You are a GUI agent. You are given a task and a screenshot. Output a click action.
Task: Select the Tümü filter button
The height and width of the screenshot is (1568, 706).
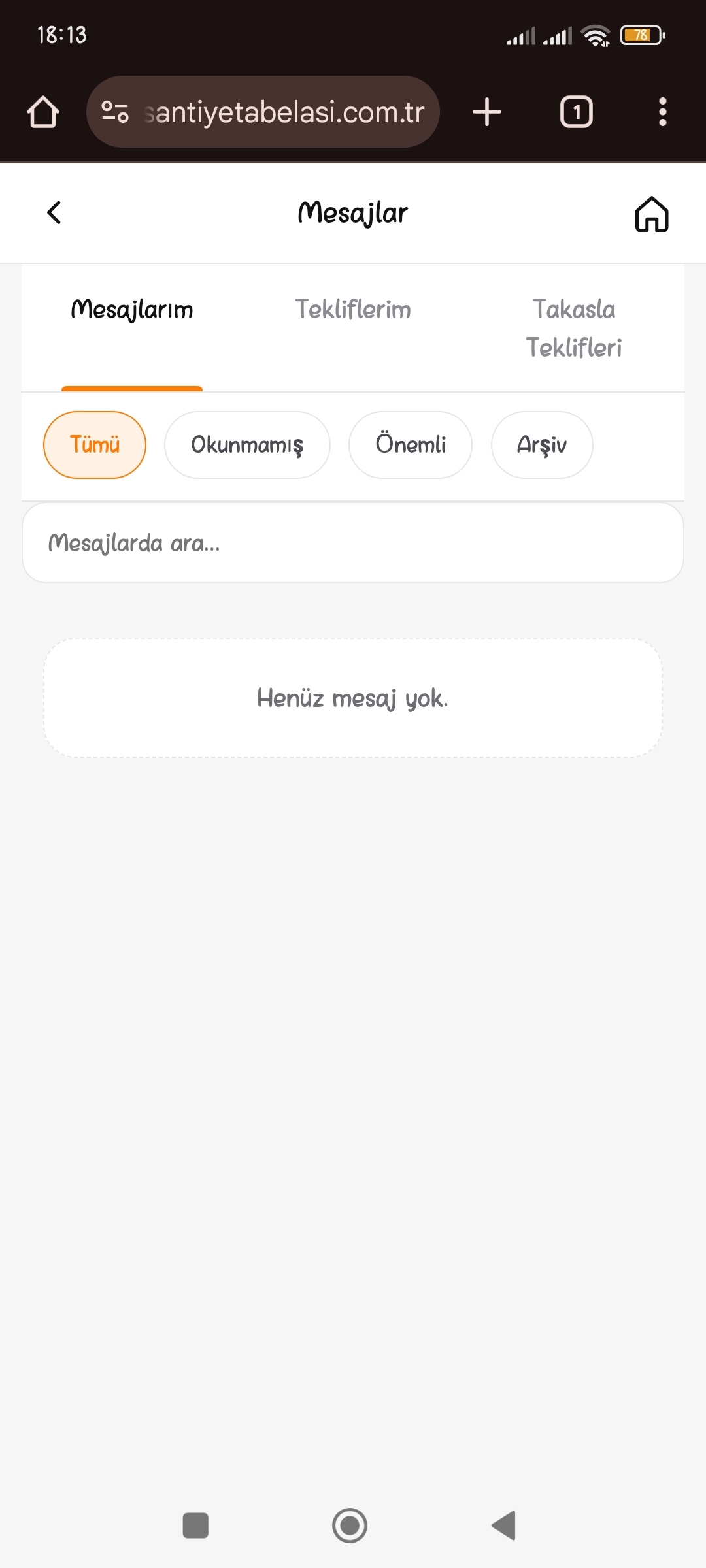94,444
